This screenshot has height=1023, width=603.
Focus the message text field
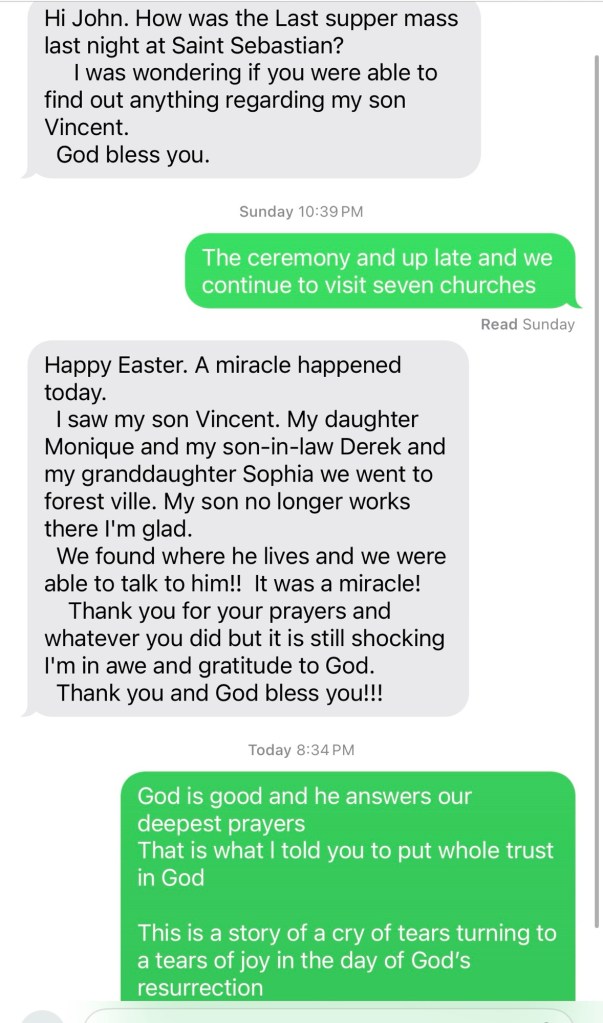coord(330,1016)
